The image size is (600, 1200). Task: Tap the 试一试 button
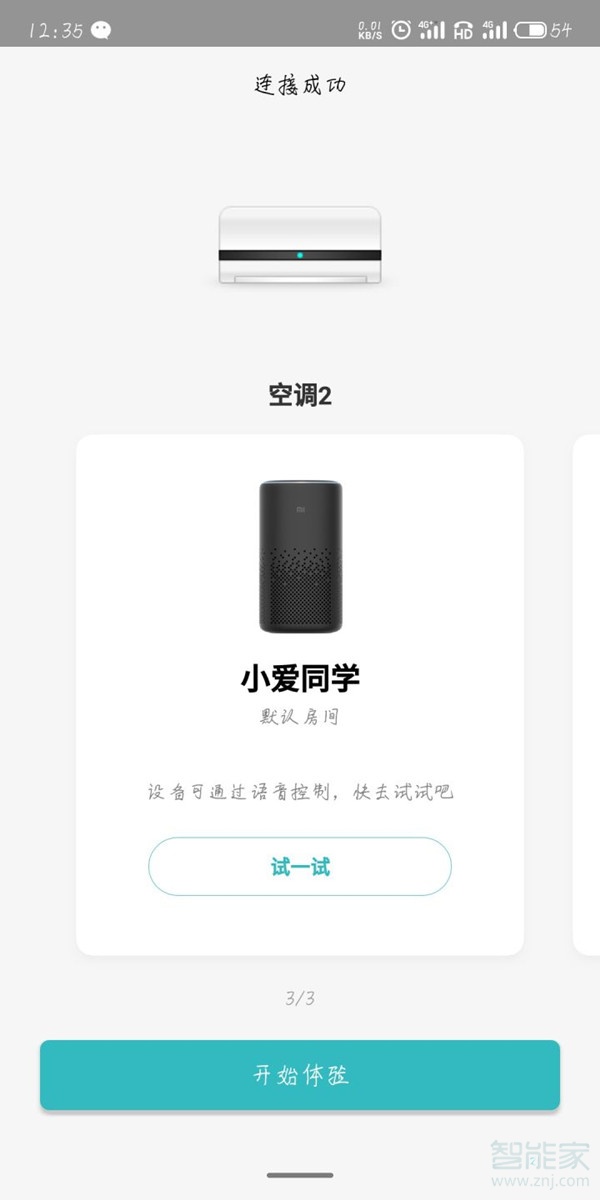300,866
